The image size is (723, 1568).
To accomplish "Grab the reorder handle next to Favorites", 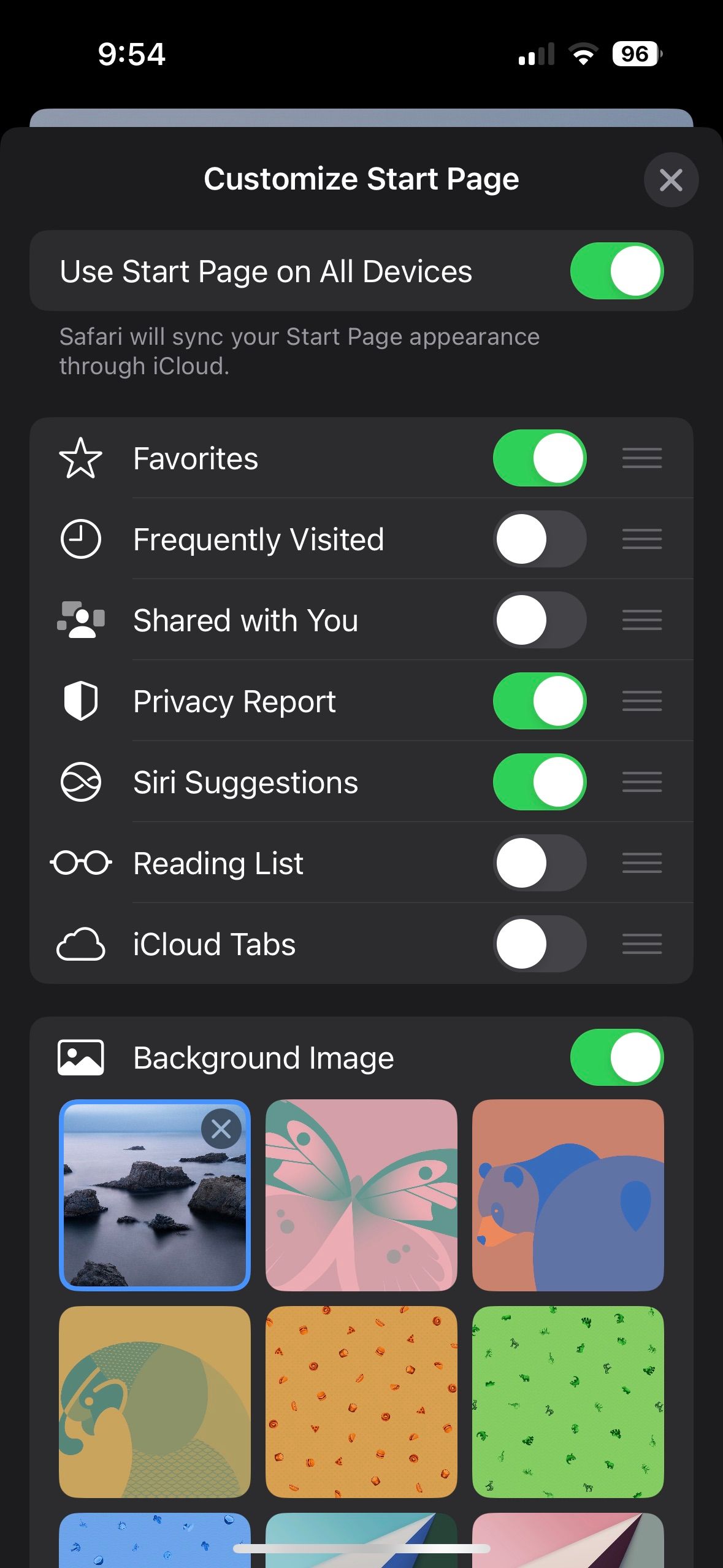I will (x=641, y=458).
